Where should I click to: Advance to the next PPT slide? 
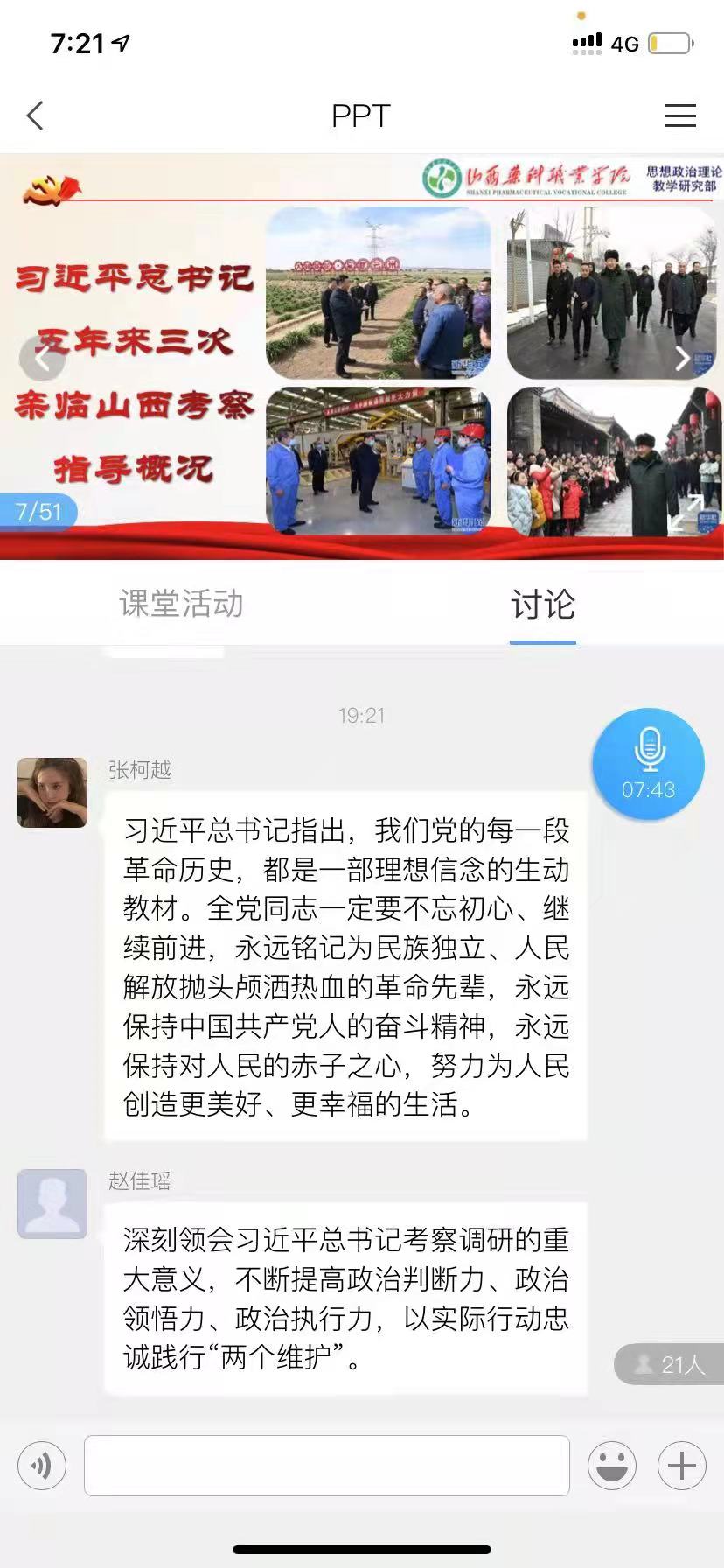point(683,358)
